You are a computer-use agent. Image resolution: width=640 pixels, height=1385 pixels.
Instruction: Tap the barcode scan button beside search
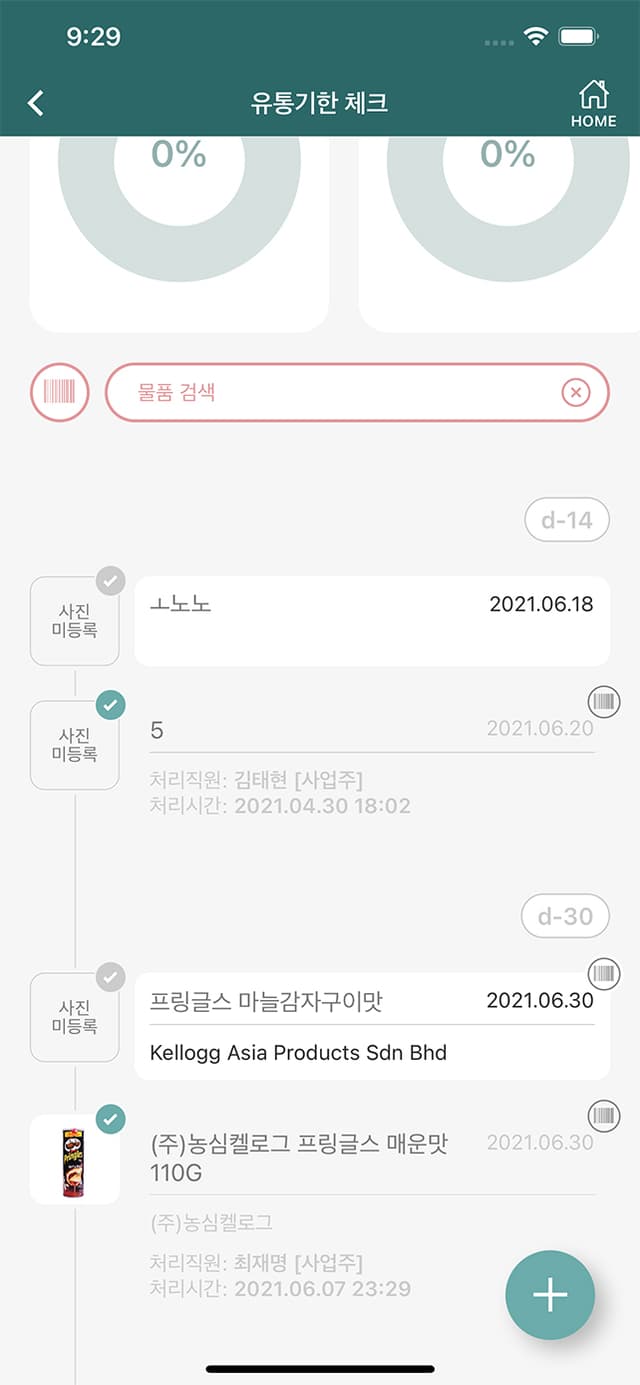pyautogui.click(x=60, y=392)
